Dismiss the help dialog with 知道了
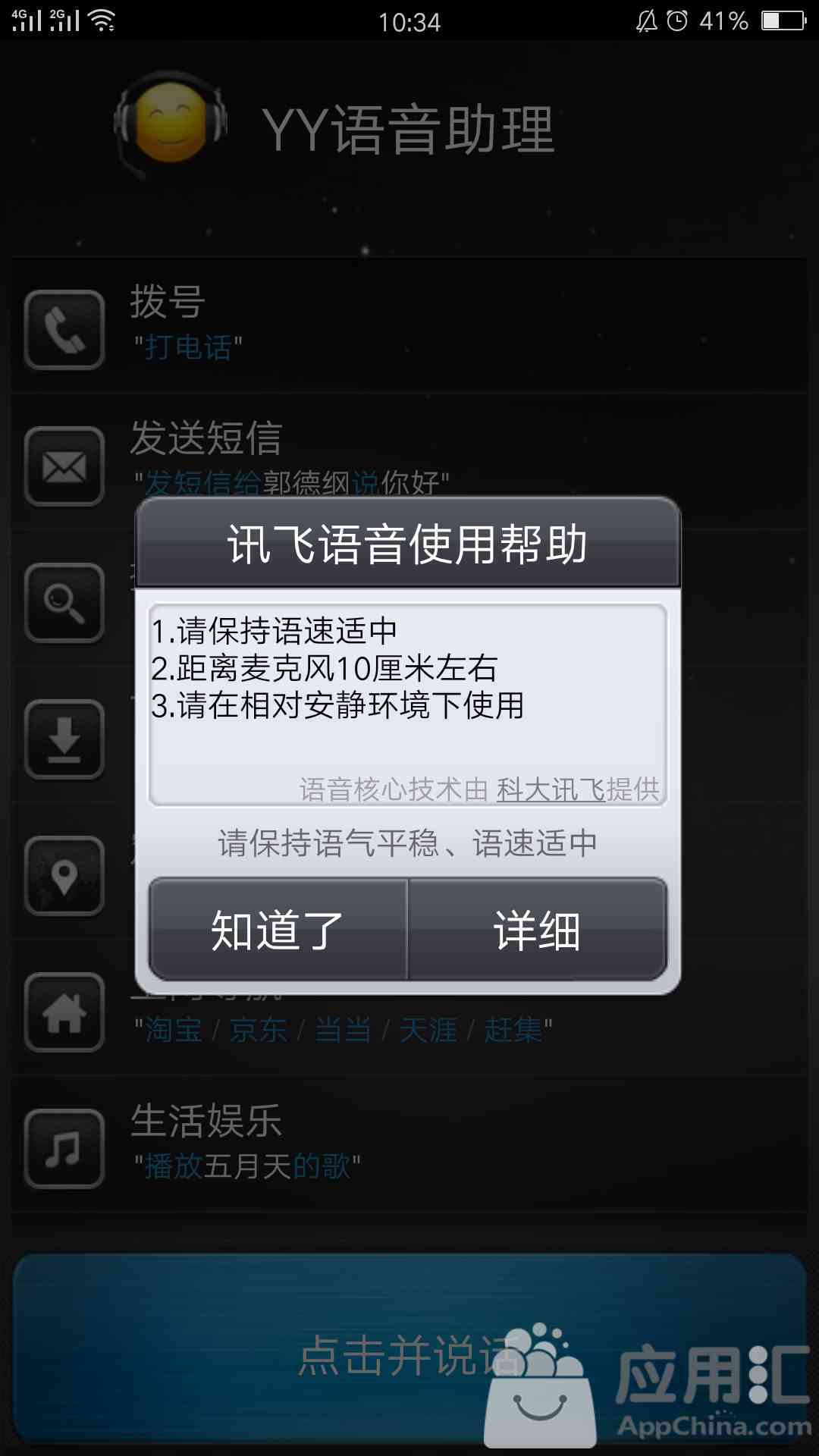 pyautogui.click(x=278, y=929)
